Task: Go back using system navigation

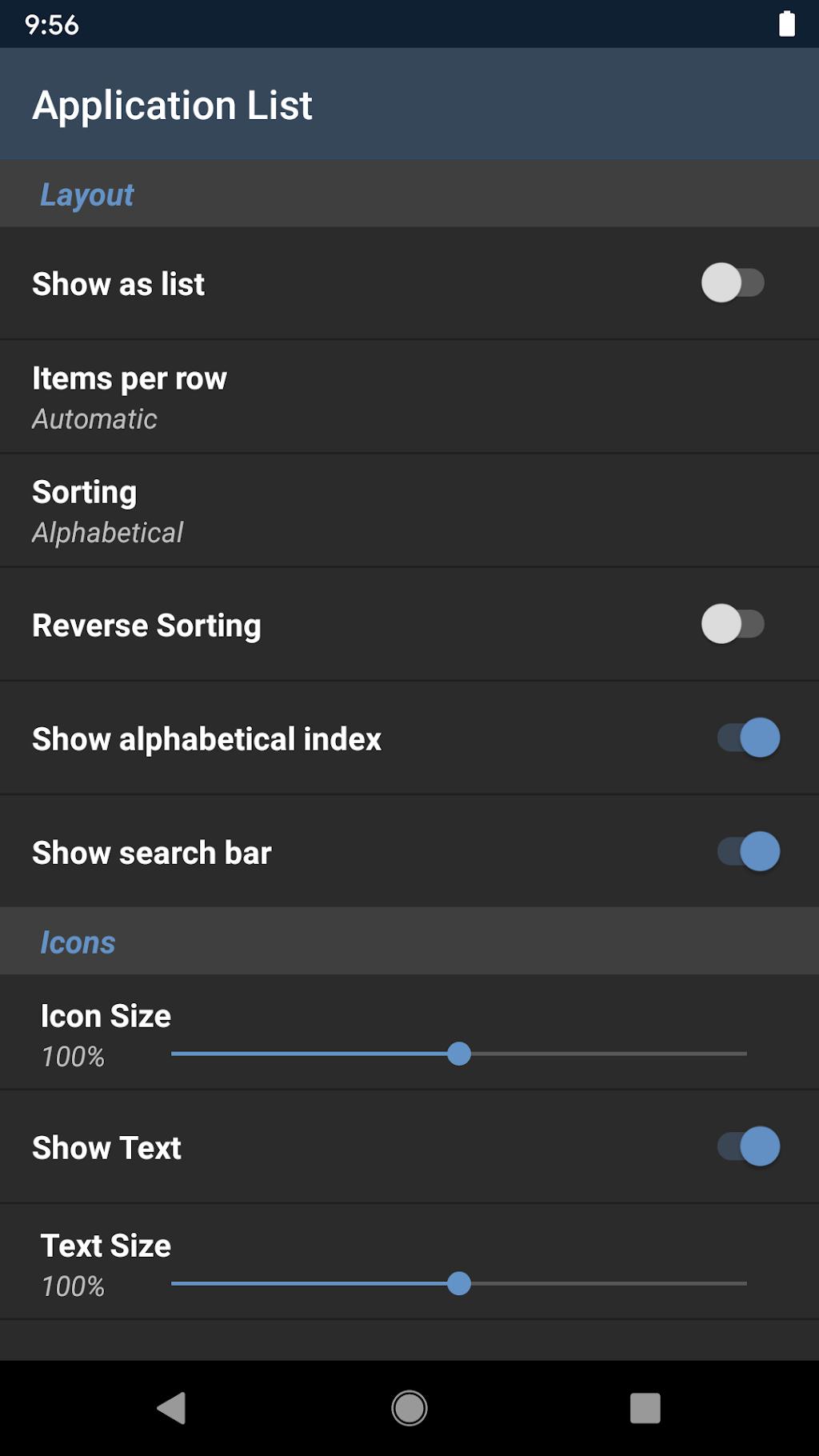Action: pyautogui.click(x=171, y=1408)
